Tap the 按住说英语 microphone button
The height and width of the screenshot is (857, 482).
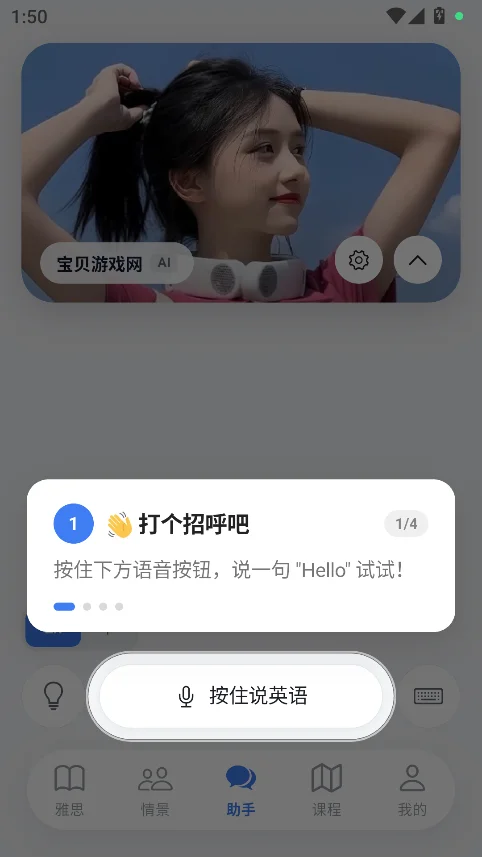click(x=240, y=696)
